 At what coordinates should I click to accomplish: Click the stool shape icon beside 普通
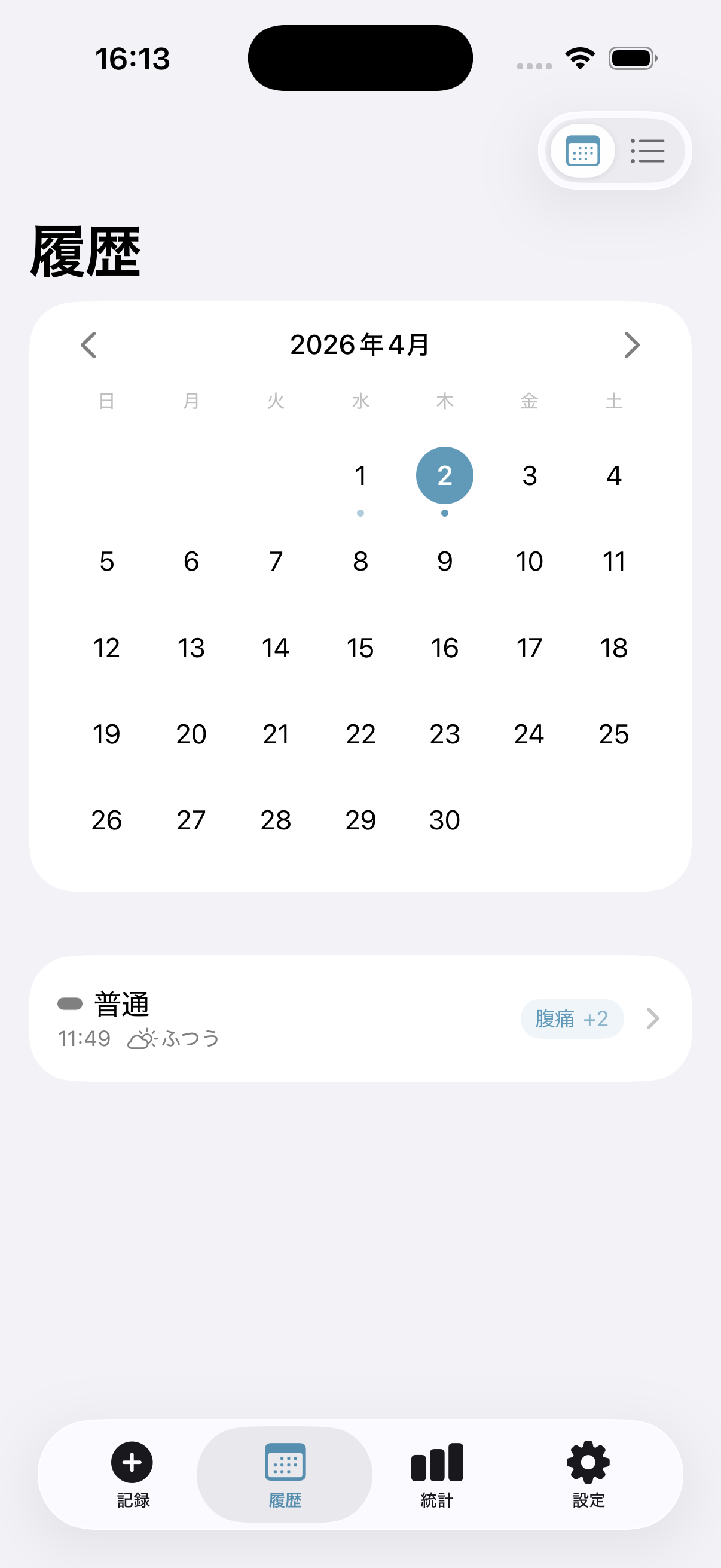pos(69,1003)
